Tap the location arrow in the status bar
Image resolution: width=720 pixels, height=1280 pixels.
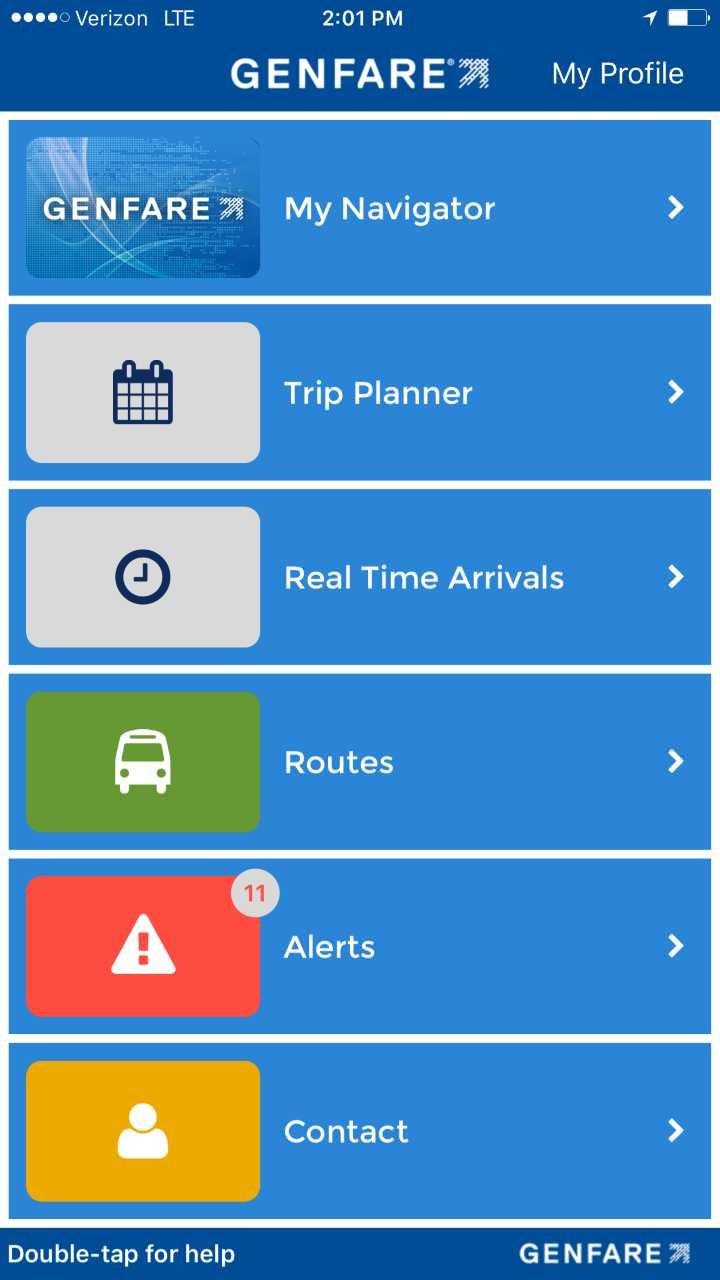tap(651, 16)
